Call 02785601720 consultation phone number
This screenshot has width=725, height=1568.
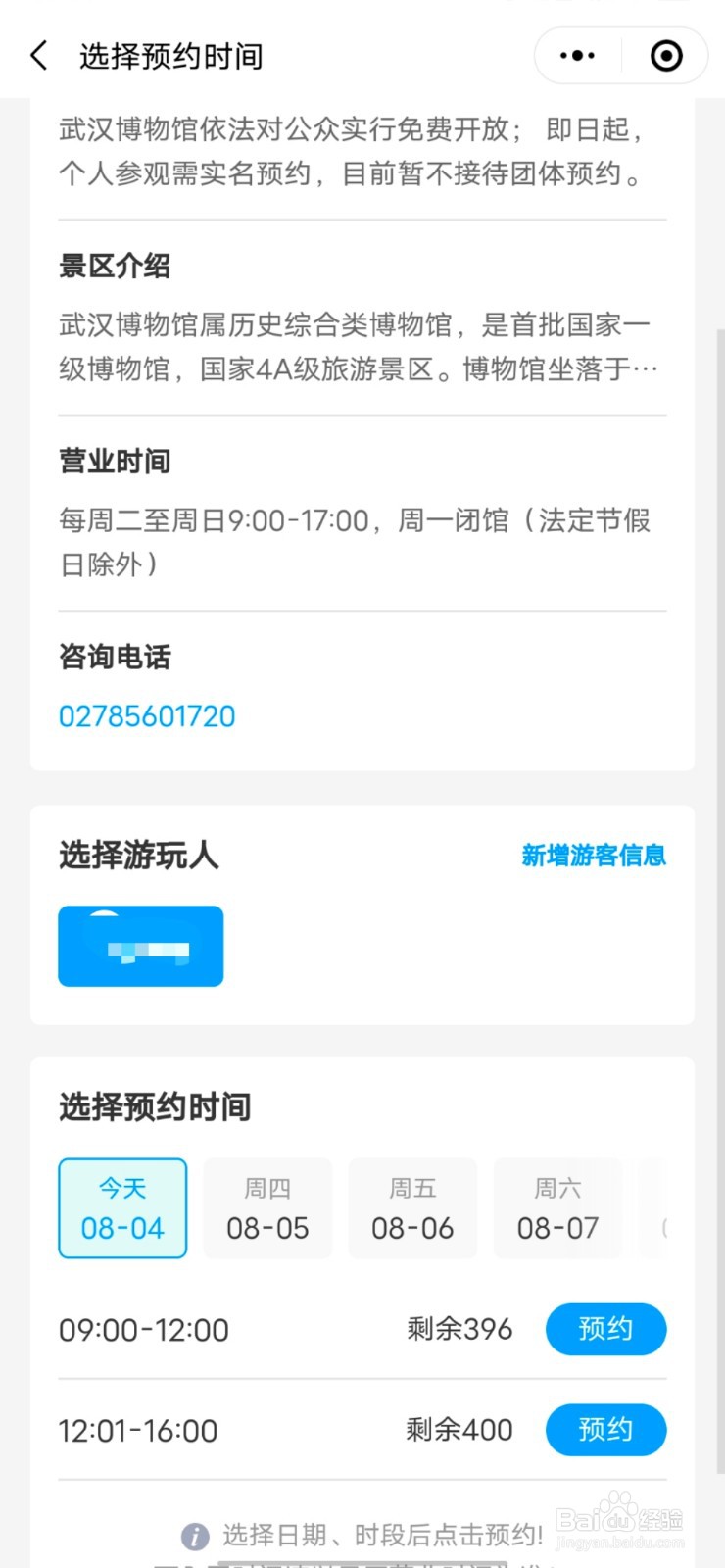(x=147, y=715)
